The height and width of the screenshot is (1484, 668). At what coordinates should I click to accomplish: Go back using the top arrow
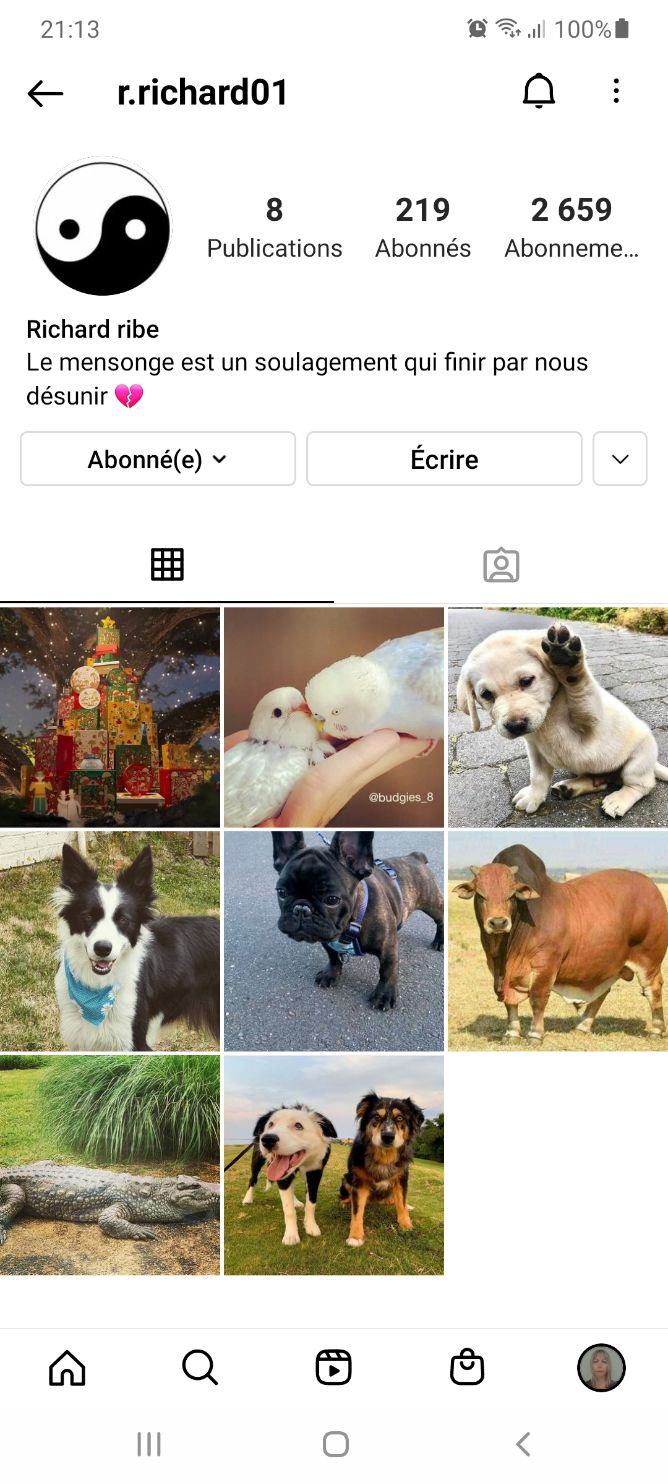45,93
